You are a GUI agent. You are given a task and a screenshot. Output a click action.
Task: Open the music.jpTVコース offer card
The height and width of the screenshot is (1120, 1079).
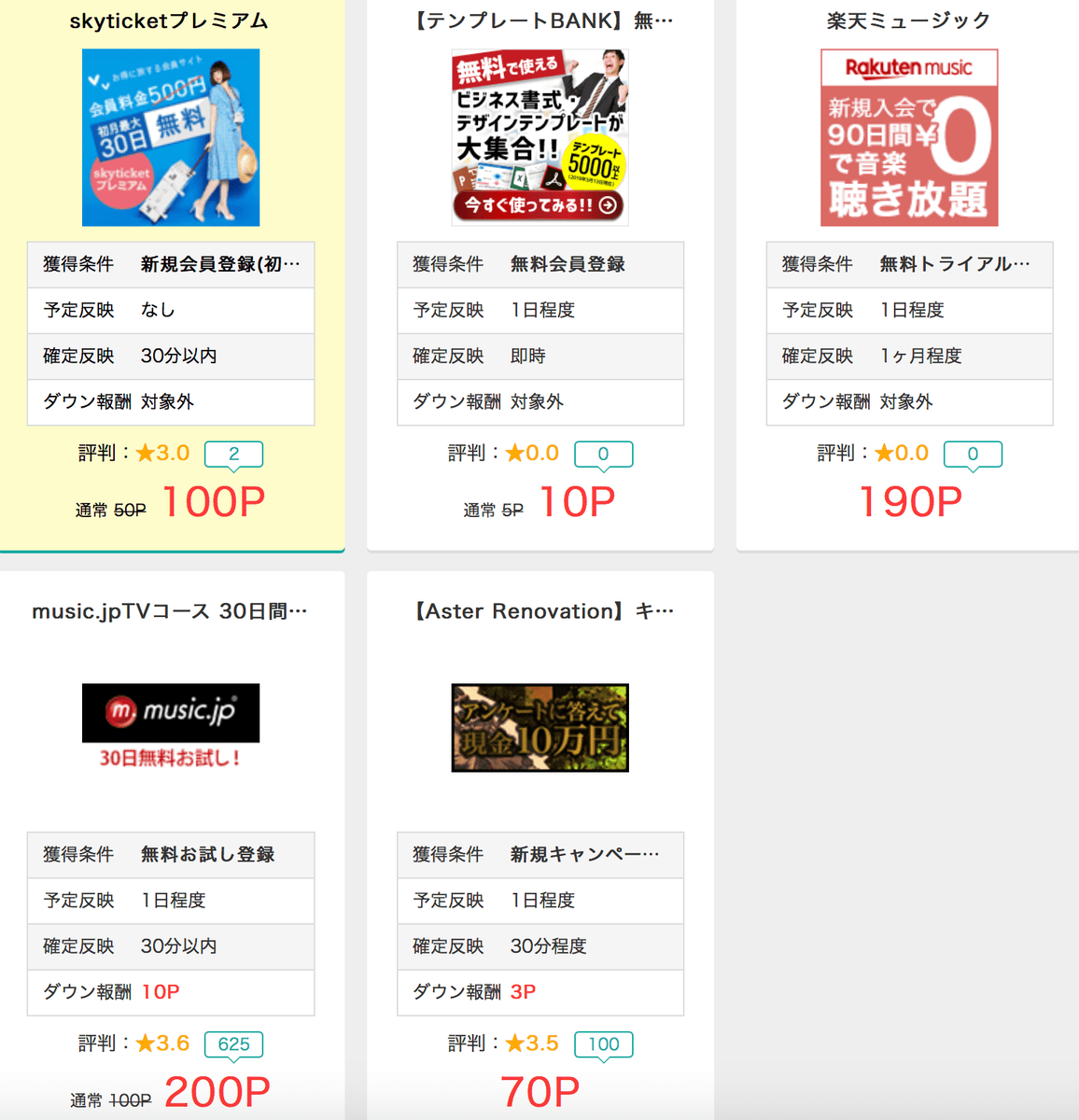click(171, 726)
